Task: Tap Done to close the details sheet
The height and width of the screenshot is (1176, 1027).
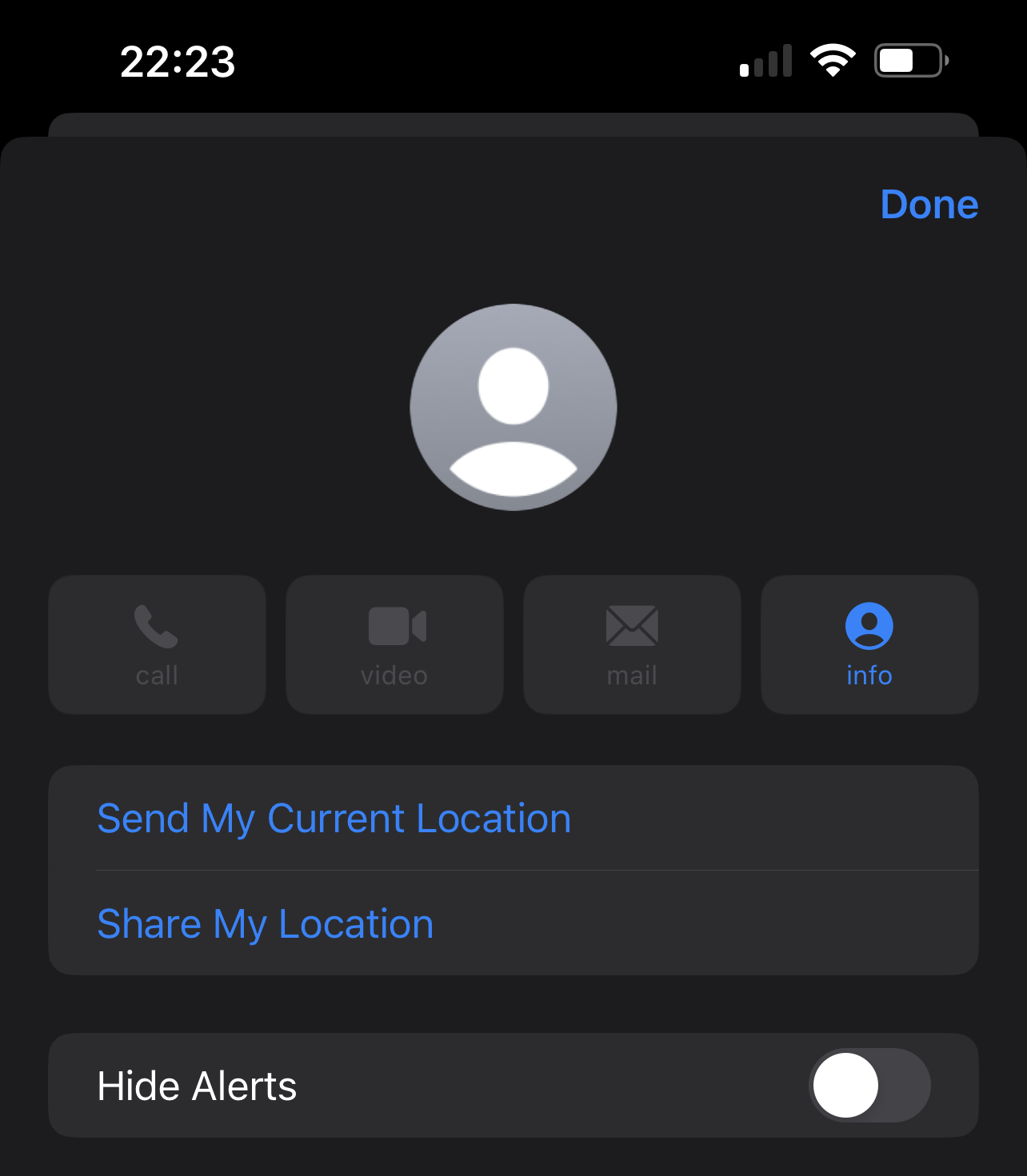Action: point(929,205)
